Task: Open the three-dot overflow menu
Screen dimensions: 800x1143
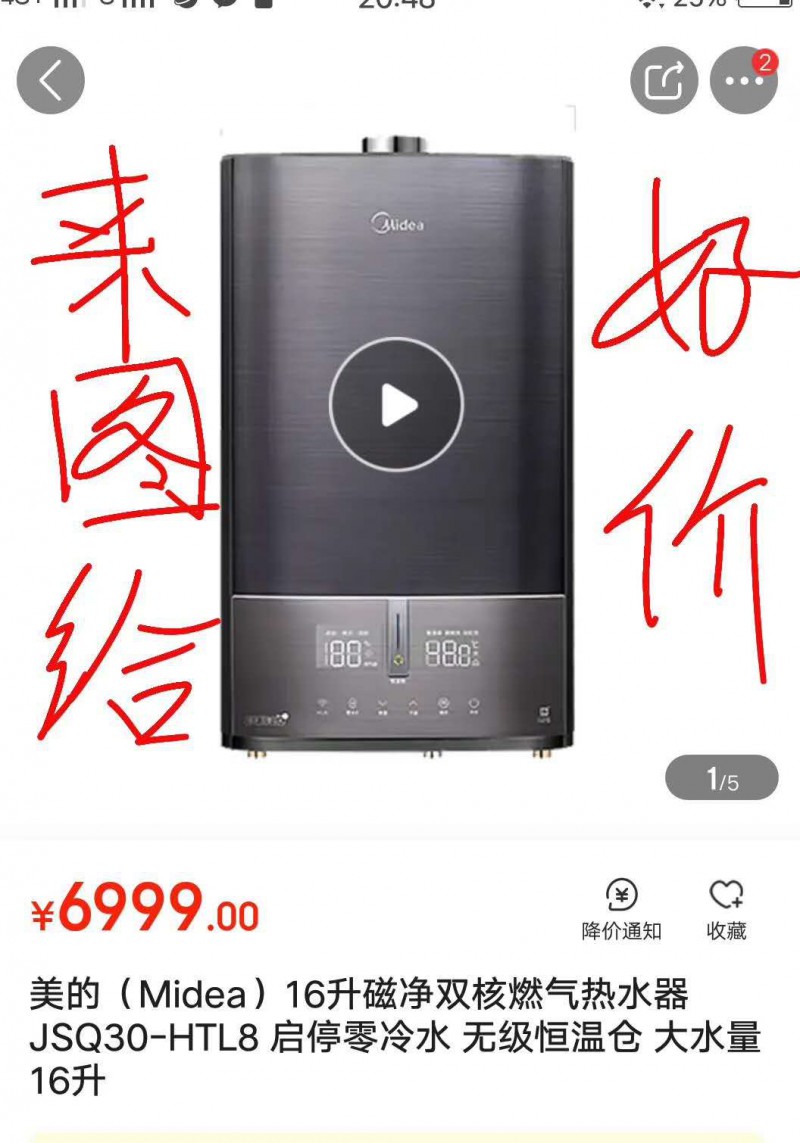Action: pos(743,80)
